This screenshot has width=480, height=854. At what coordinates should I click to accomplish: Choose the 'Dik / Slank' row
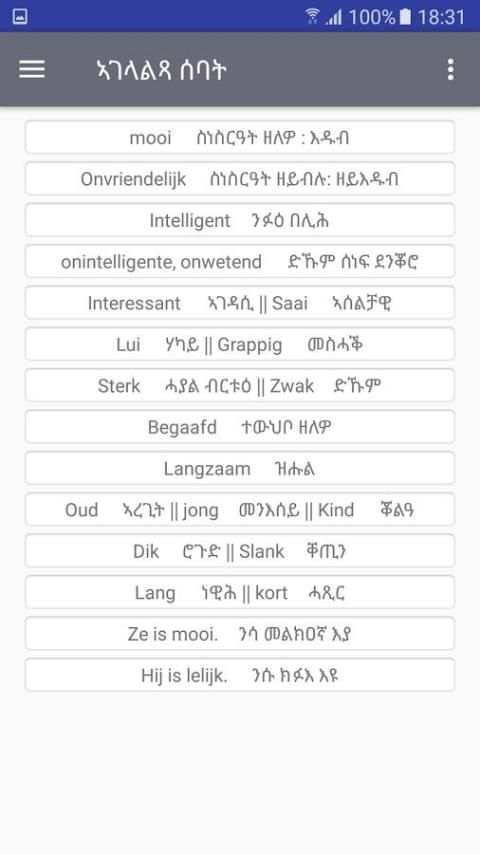(240, 551)
